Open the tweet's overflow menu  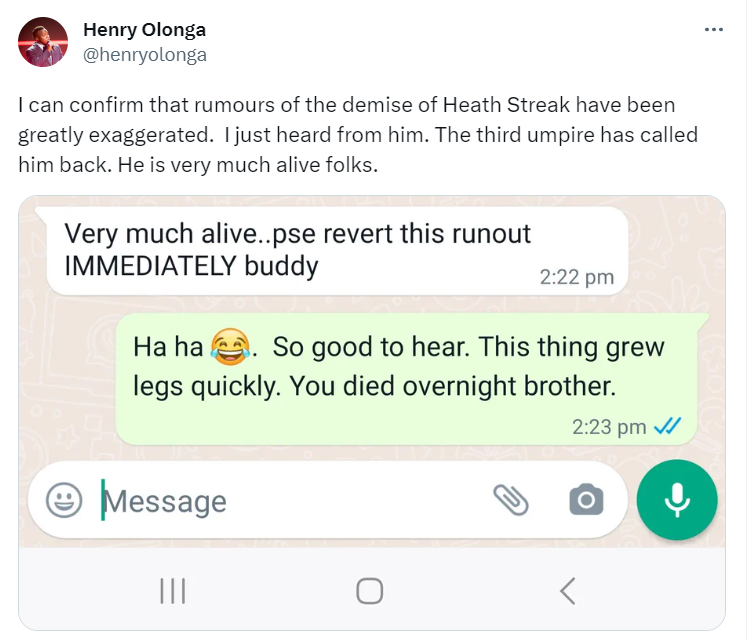point(713,30)
